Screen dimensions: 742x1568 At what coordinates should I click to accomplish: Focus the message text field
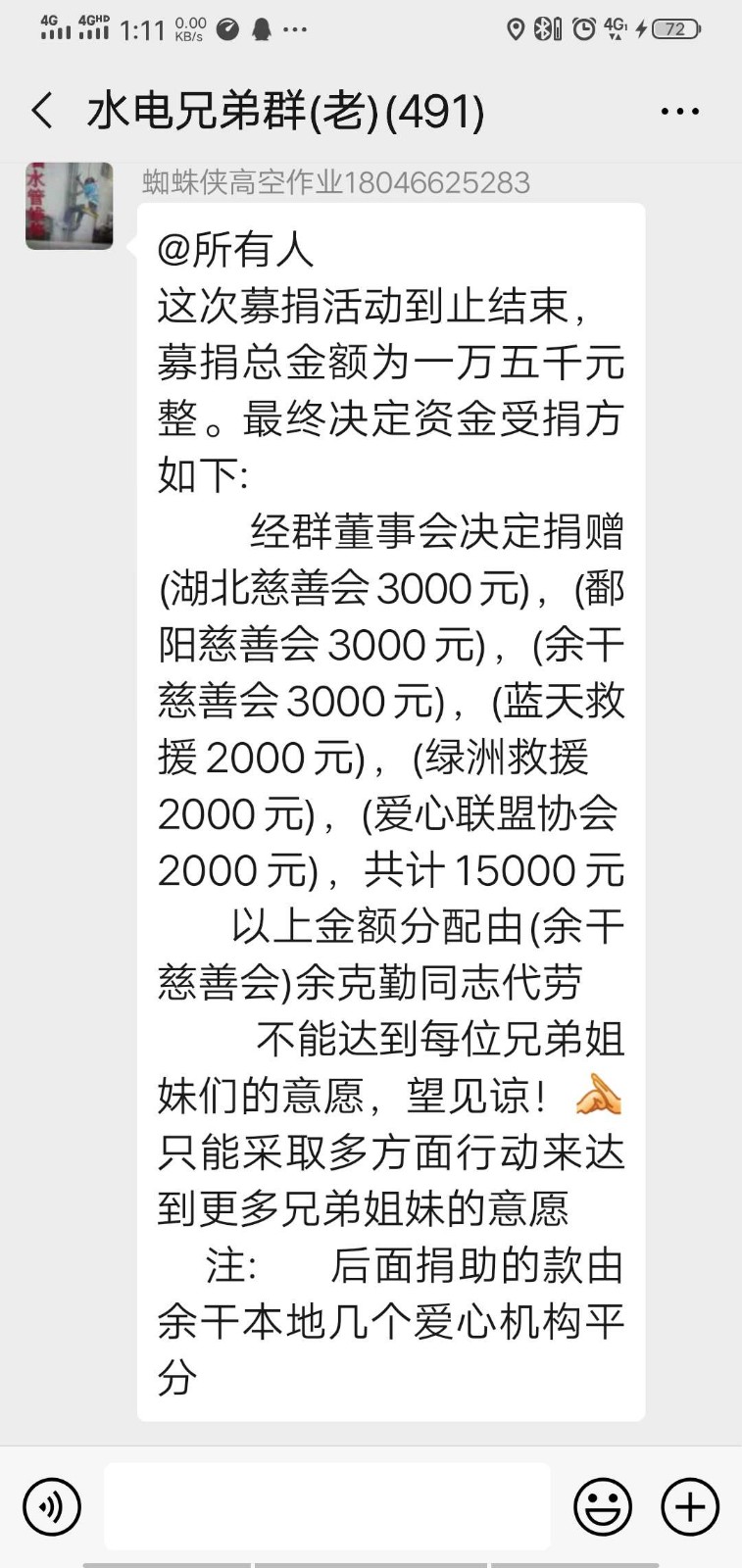(326, 1506)
